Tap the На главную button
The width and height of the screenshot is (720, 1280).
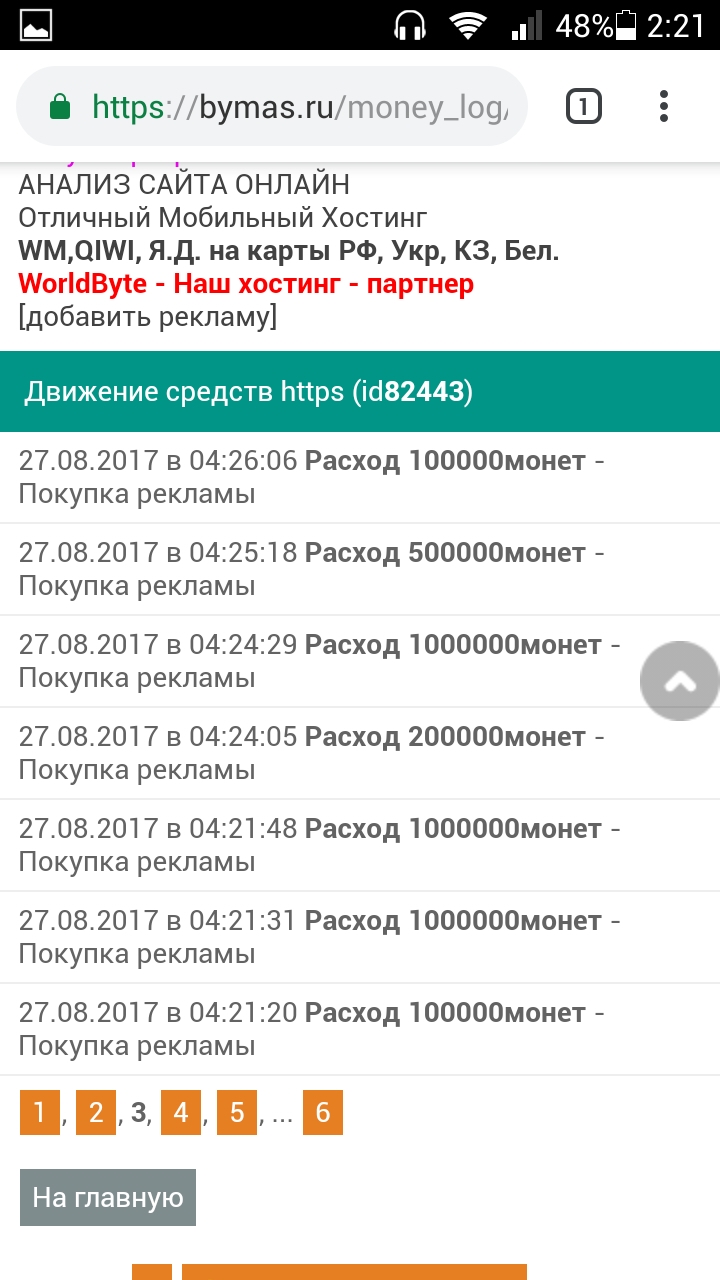coord(108,1198)
